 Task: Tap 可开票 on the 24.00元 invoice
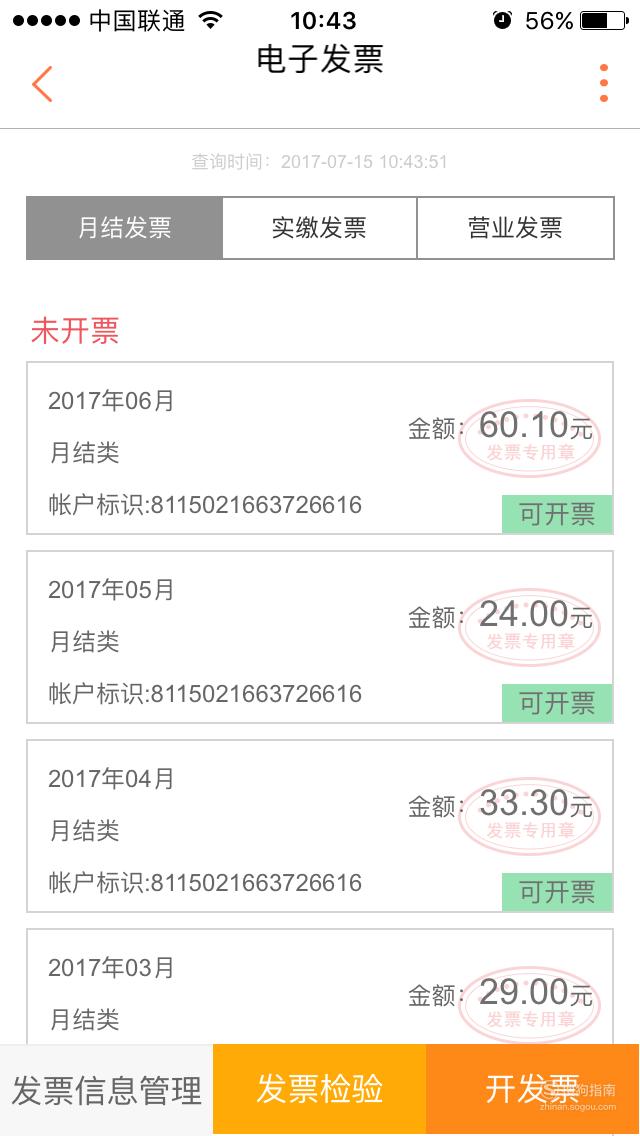tap(557, 703)
